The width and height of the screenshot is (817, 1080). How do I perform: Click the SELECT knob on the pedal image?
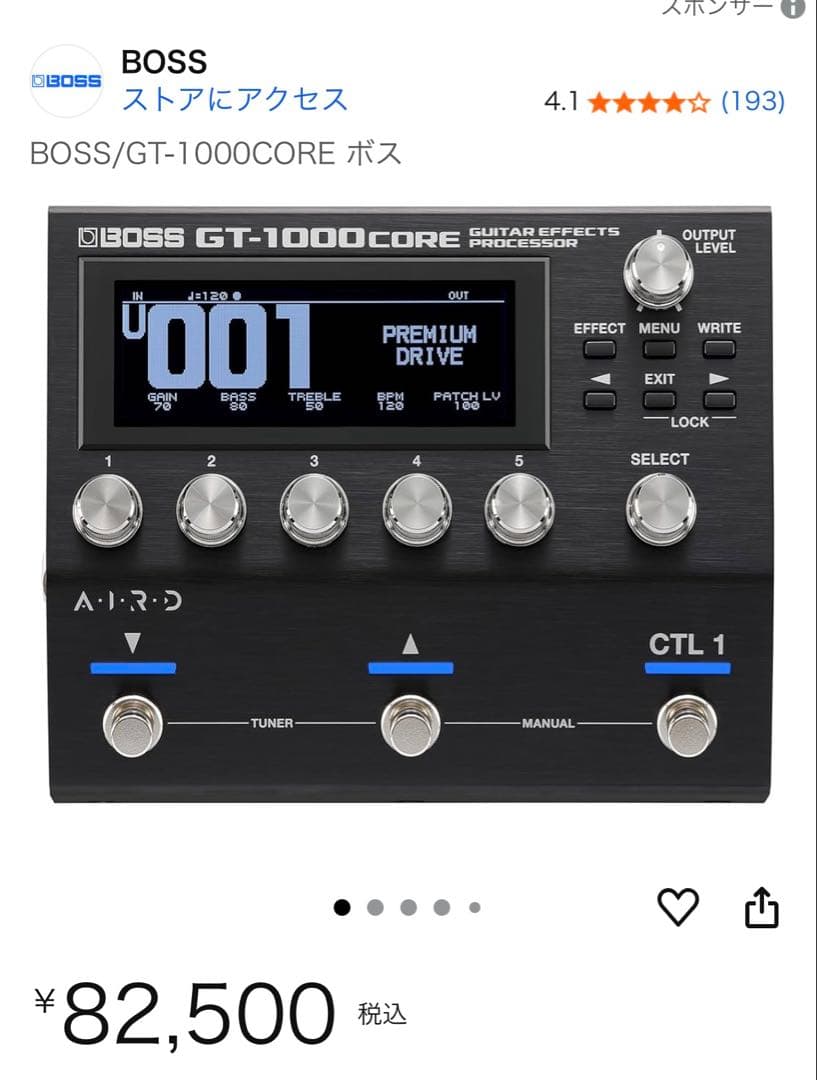point(661,508)
